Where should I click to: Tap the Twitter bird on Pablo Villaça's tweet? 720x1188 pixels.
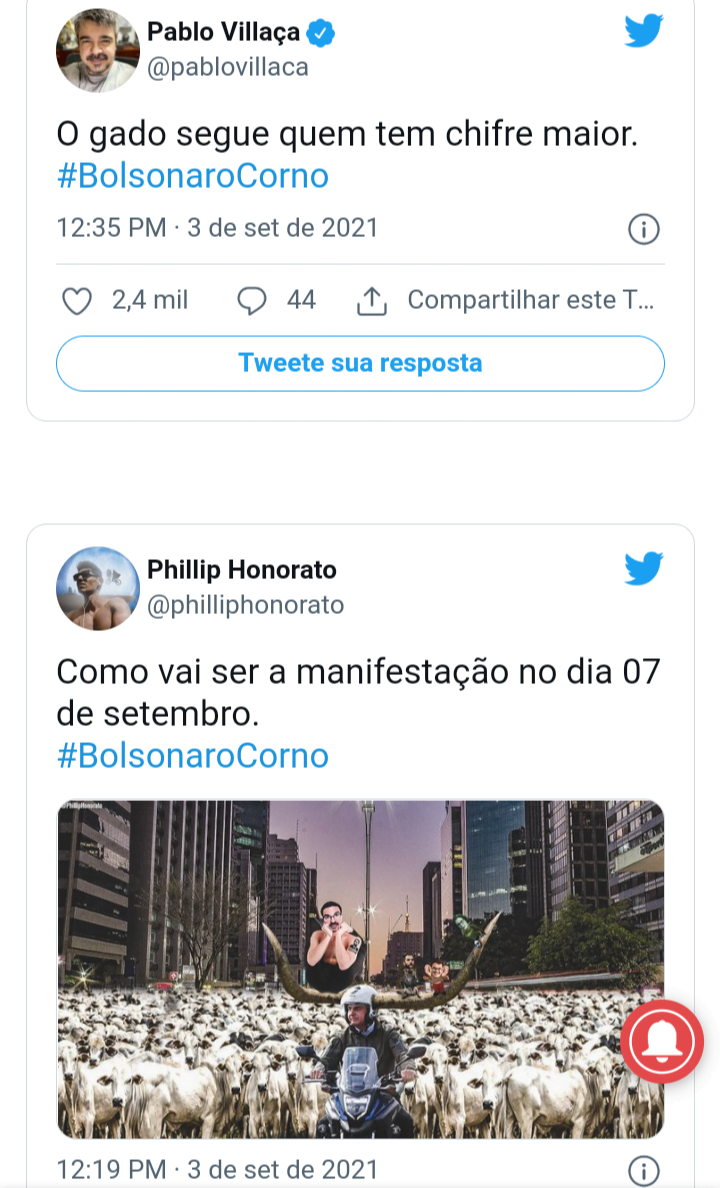pos(643,31)
